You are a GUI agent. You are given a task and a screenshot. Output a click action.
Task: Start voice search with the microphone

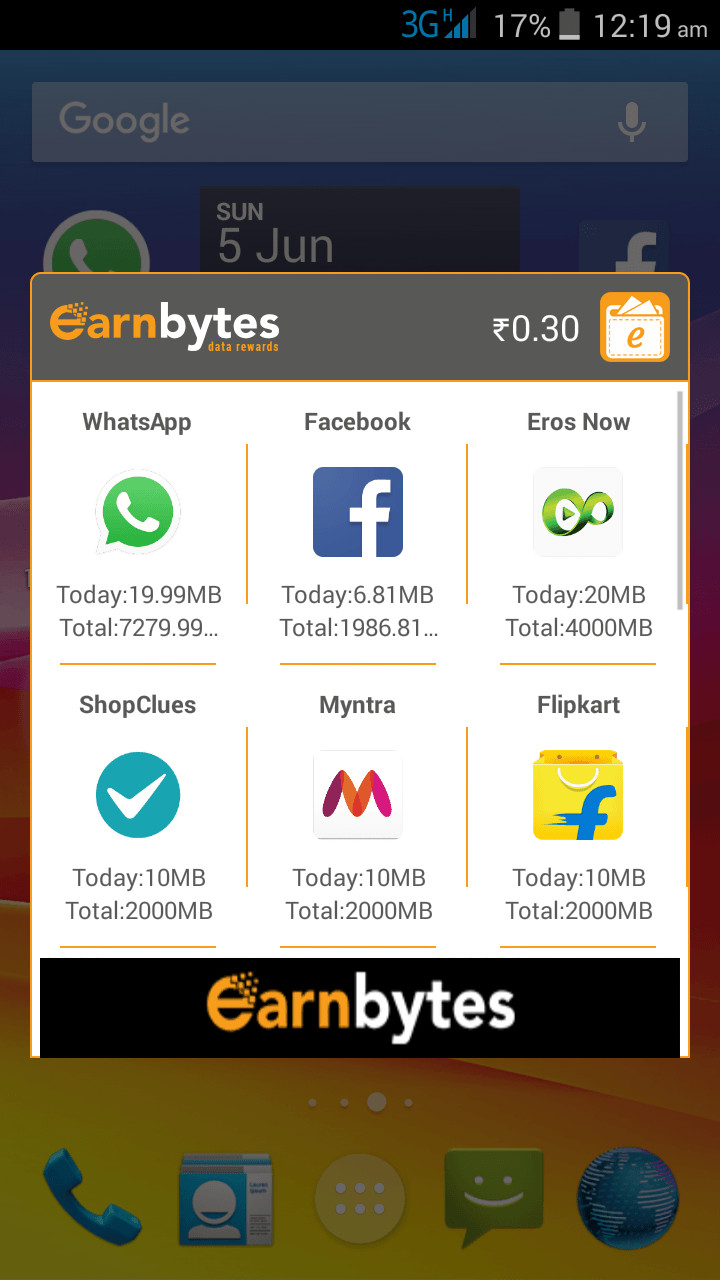[631, 122]
